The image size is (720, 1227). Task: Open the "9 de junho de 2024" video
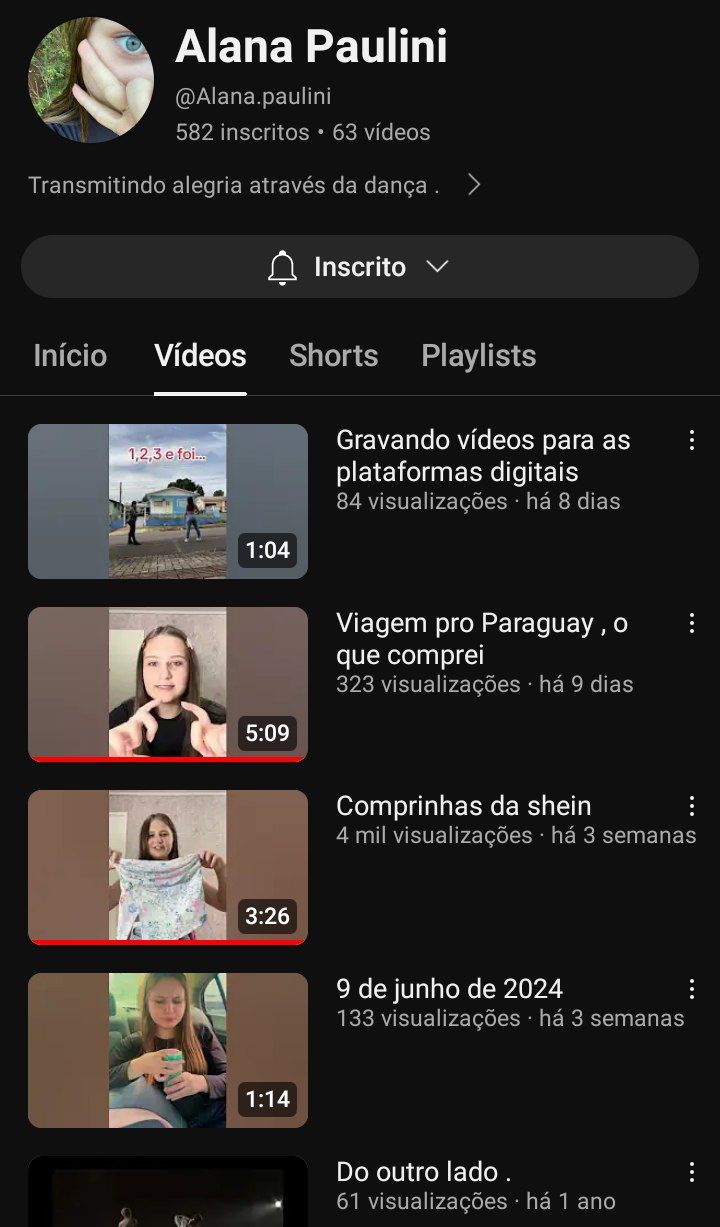click(168, 1050)
